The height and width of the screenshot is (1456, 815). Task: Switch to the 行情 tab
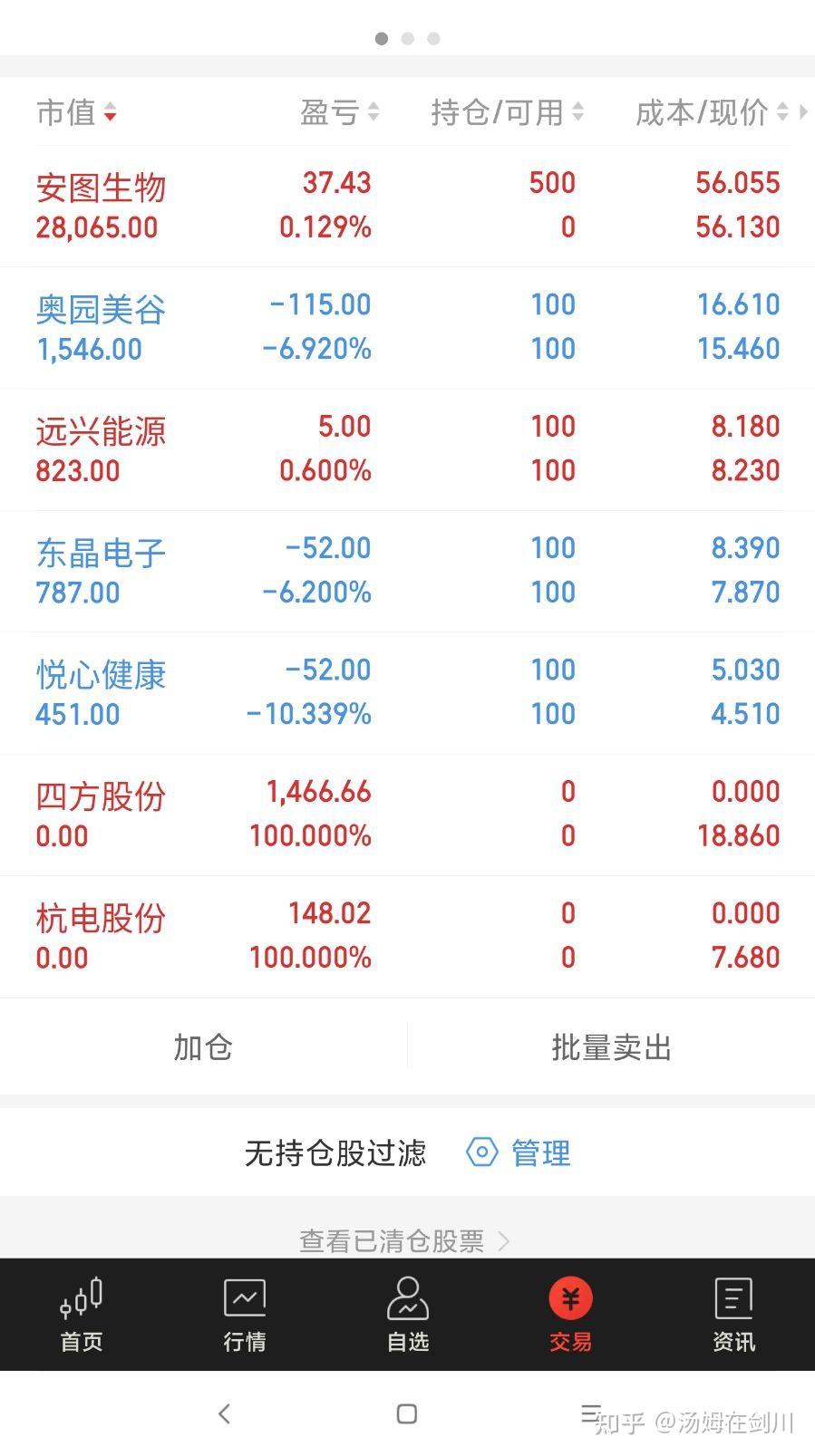[245, 1315]
